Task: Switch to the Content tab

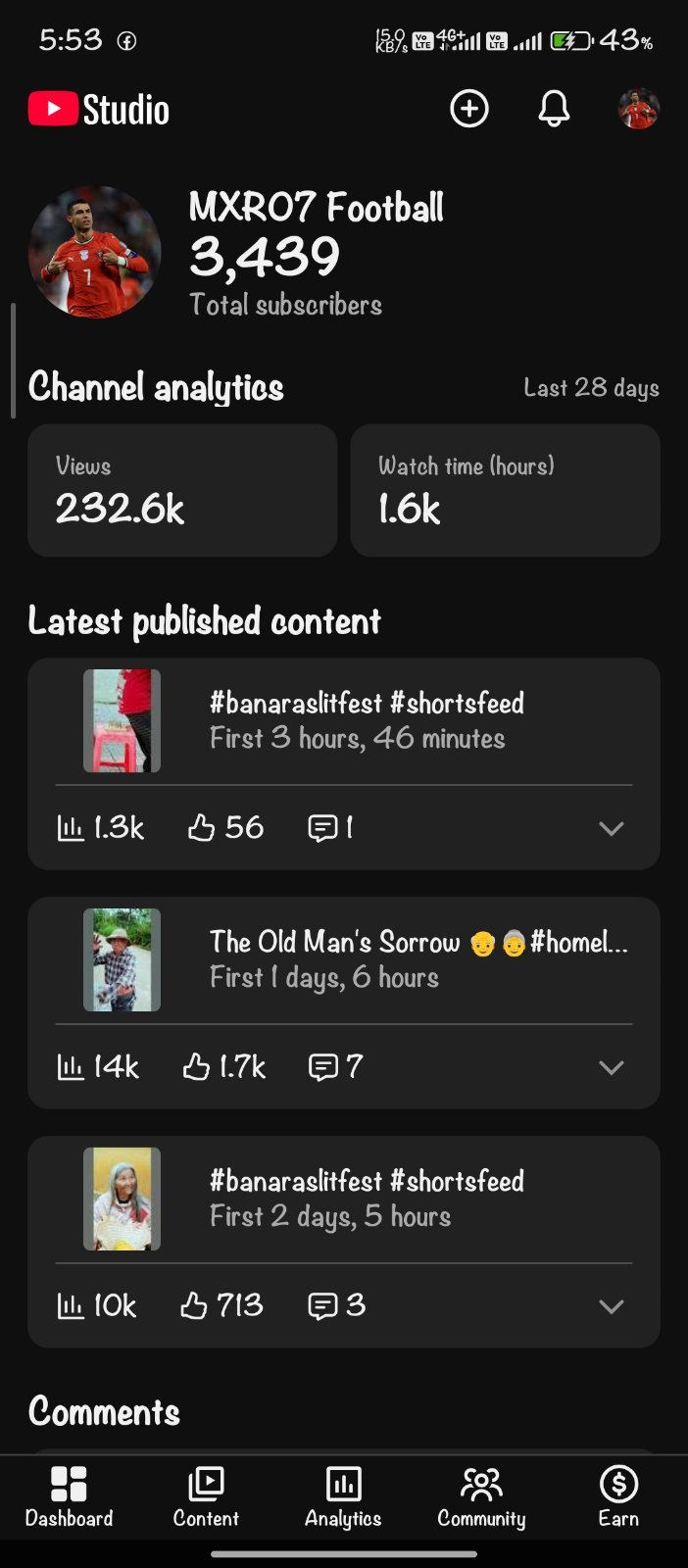Action: 206,1497
